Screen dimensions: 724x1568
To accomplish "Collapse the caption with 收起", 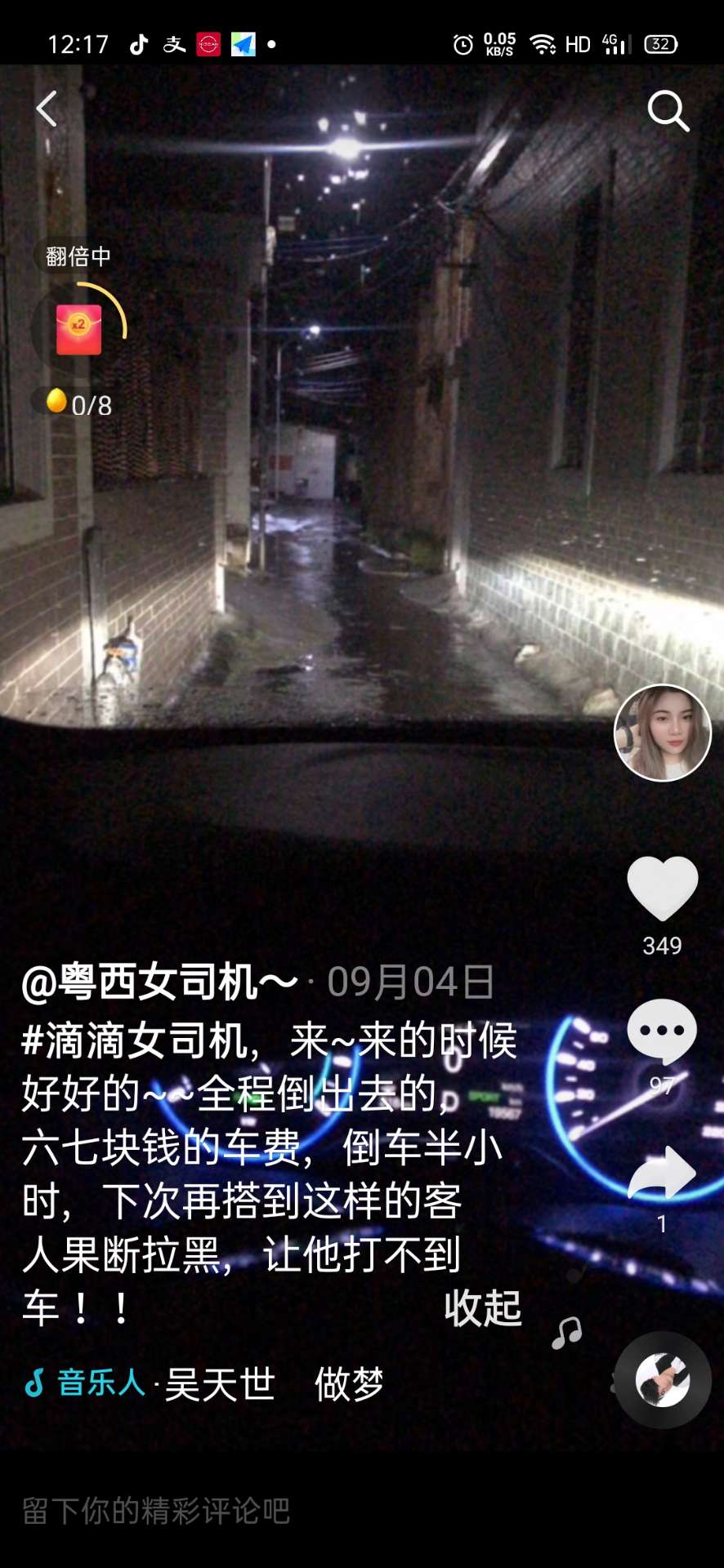I will coord(482,1309).
